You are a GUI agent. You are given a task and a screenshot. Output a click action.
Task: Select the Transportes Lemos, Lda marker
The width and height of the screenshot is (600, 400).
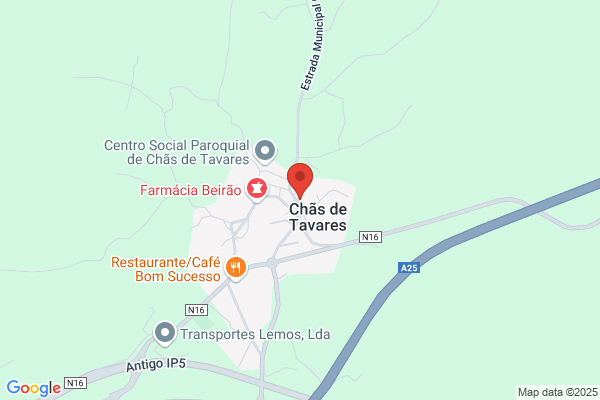165,333
